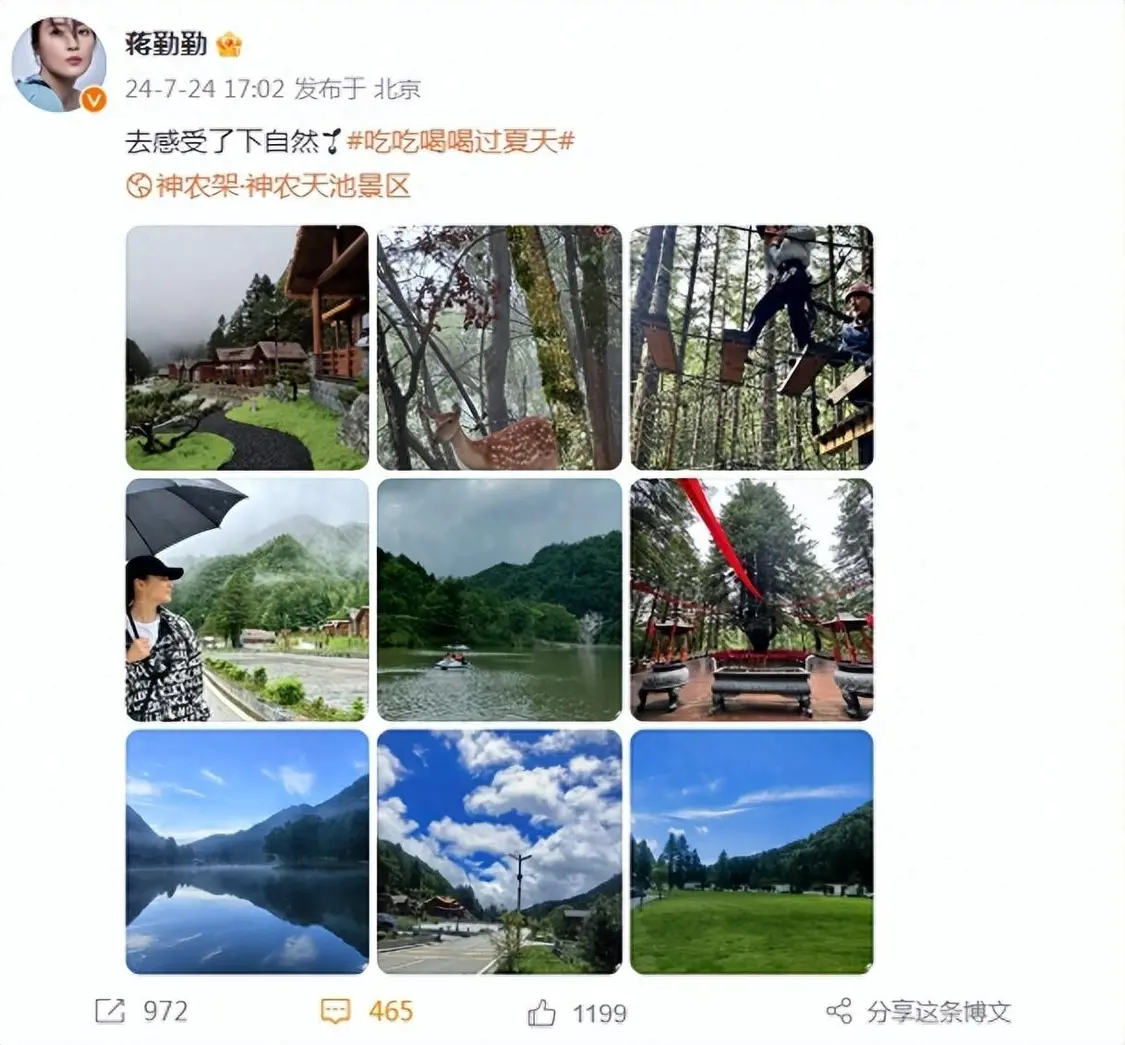This screenshot has width=1125, height=1045.
Task: View the cloudy sky road photo
Action: 499,852
